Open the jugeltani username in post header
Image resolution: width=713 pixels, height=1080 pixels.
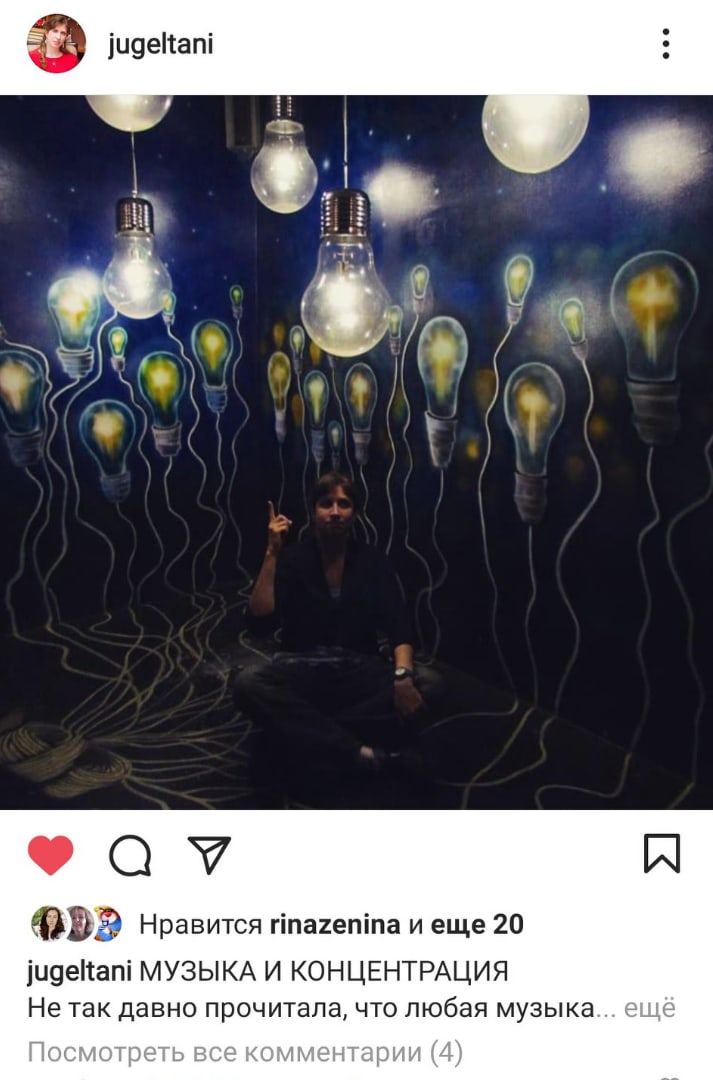pyautogui.click(x=160, y=44)
